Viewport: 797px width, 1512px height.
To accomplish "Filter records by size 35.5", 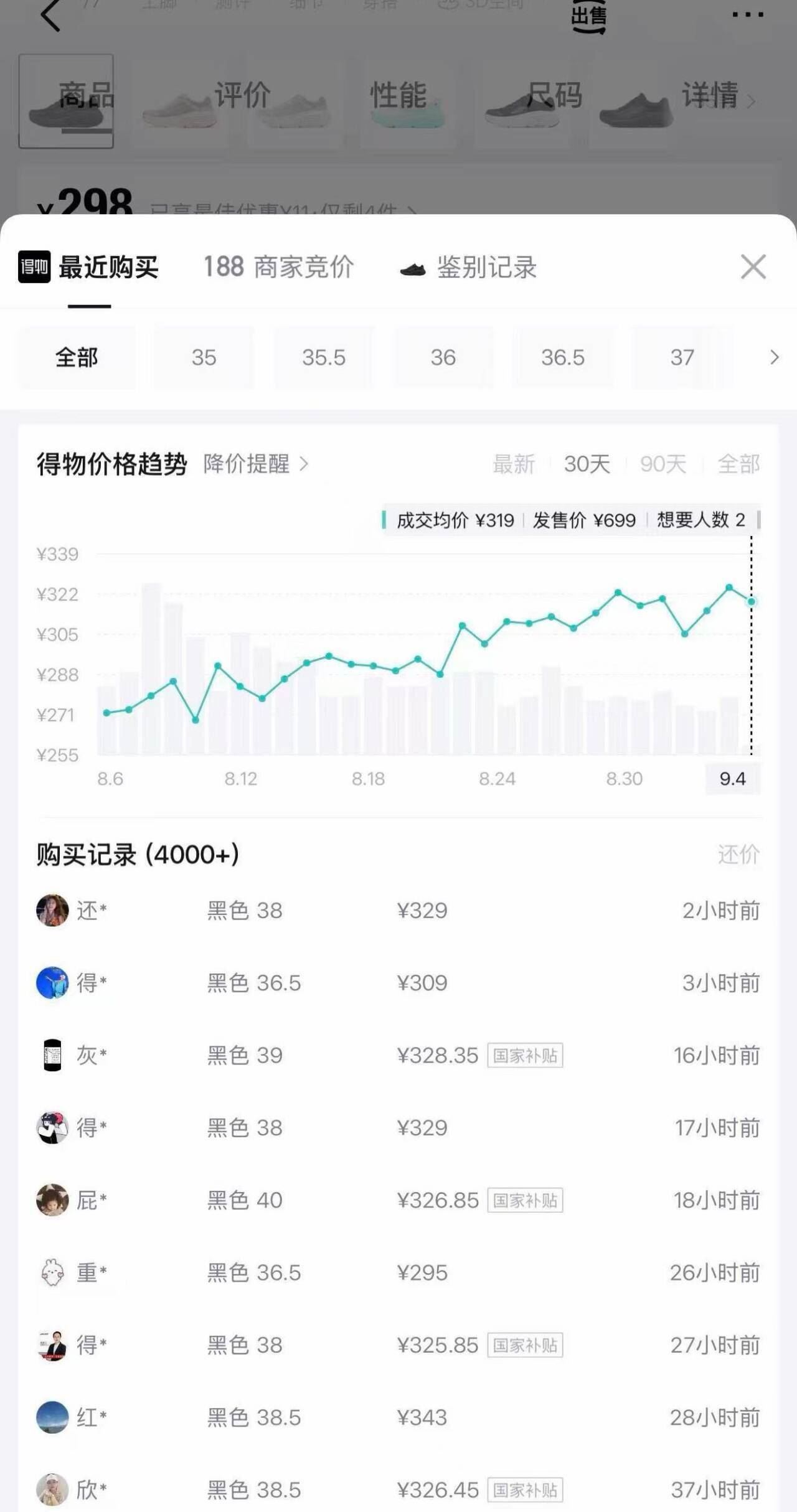I will (324, 357).
